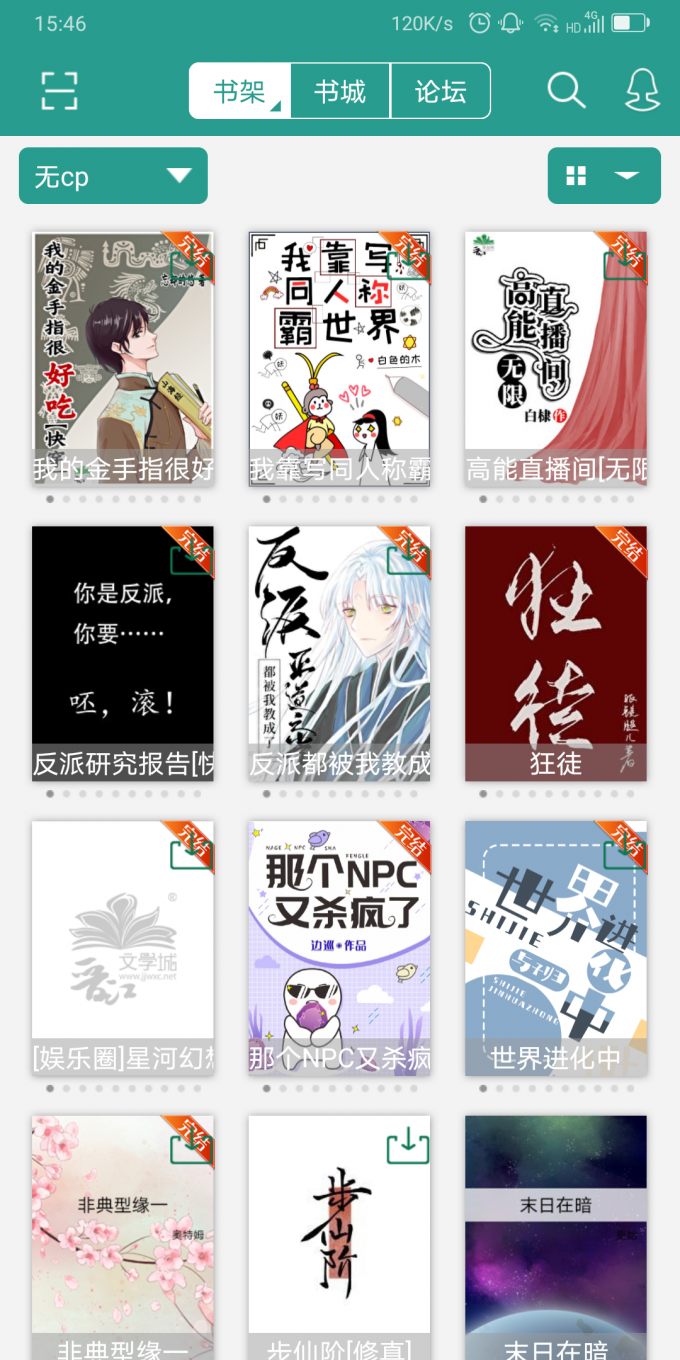Switch to the 书城 tab
The height and width of the screenshot is (1360, 680).
pyautogui.click(x=340, y=92)
